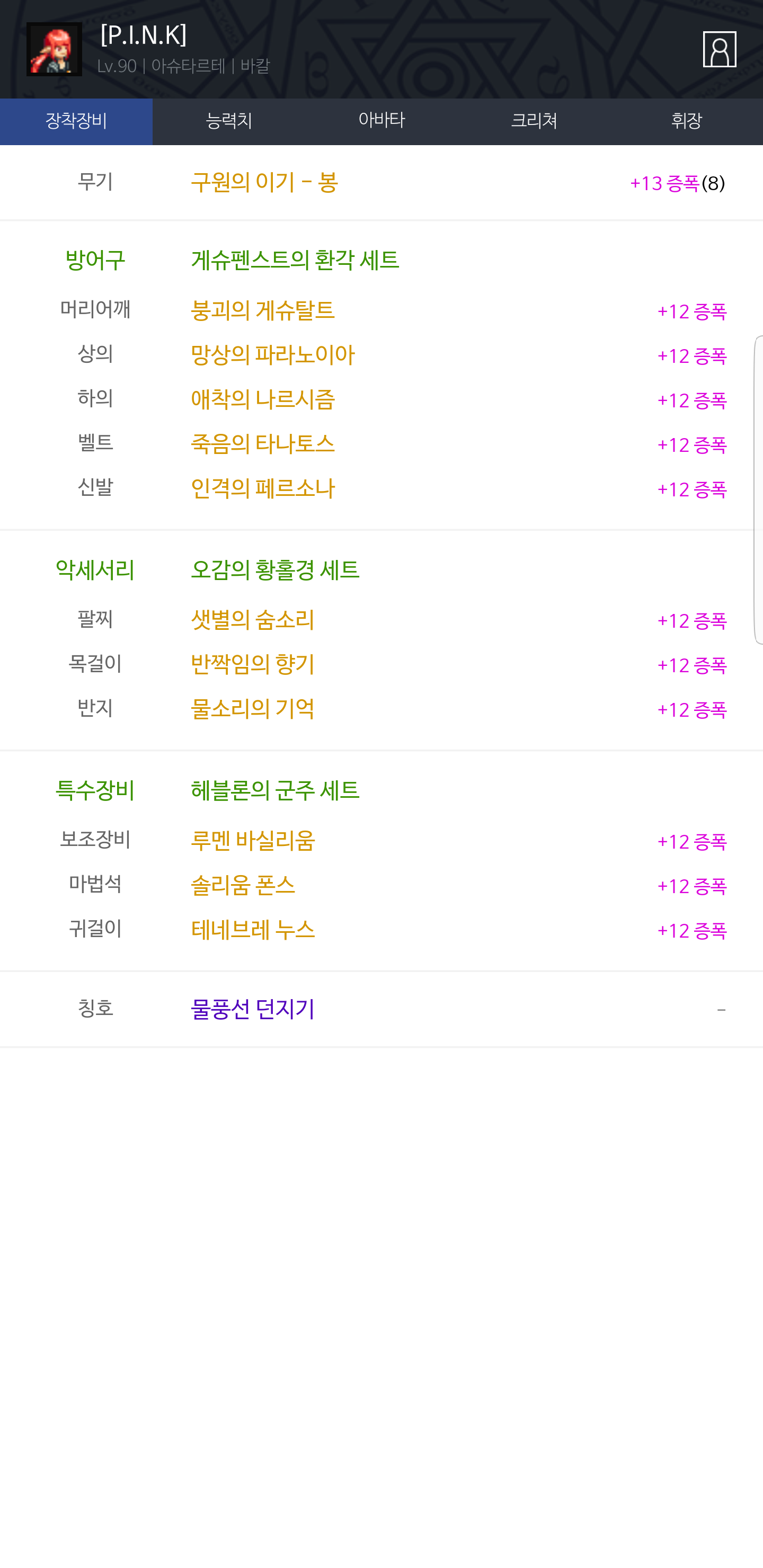763x1568 pixels.
Task: Open the 루멘 바실리움 sub-equipment item
Action: (253, 841)
